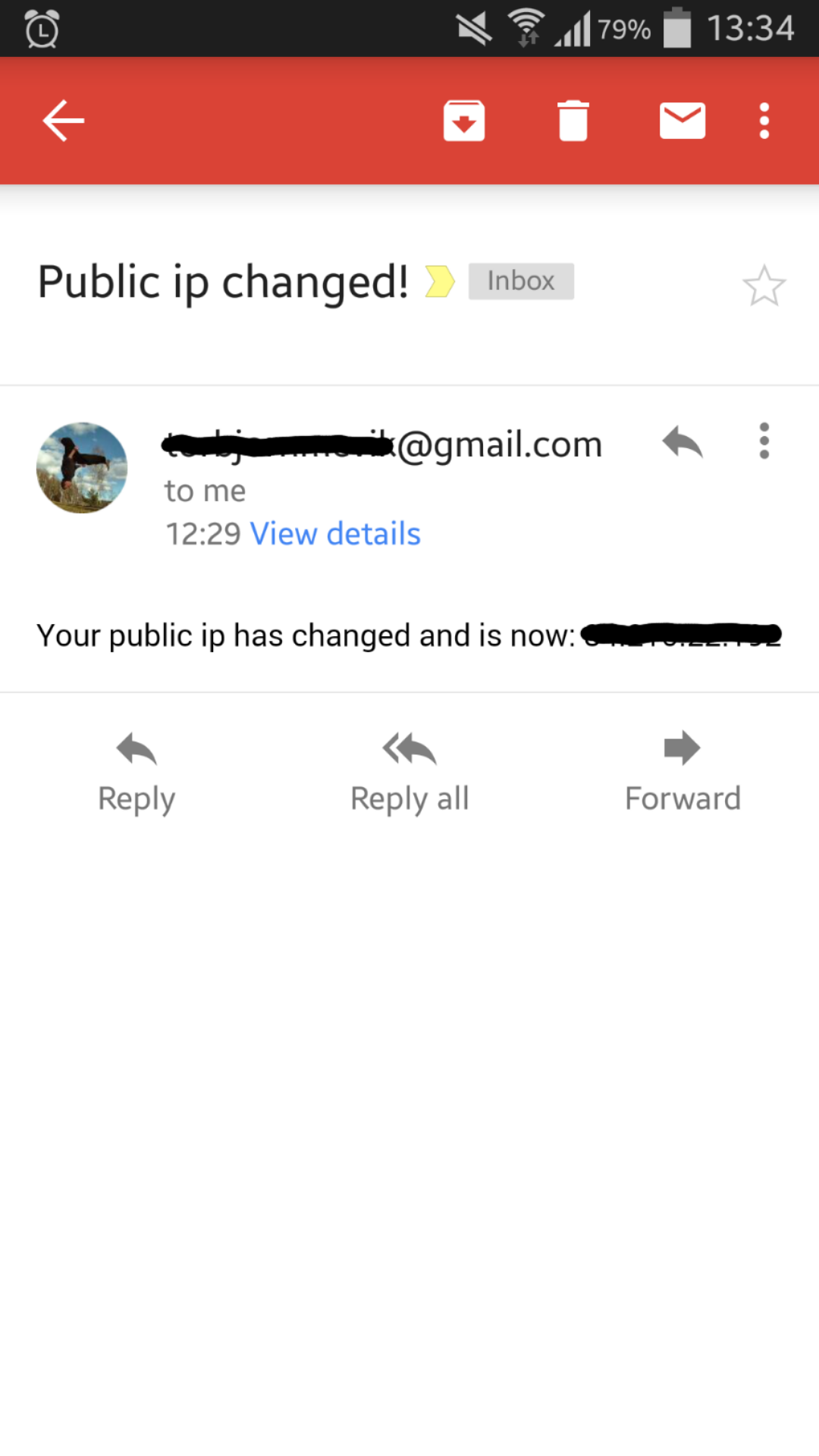Tap the yellow importance marker

coord(440,281)
